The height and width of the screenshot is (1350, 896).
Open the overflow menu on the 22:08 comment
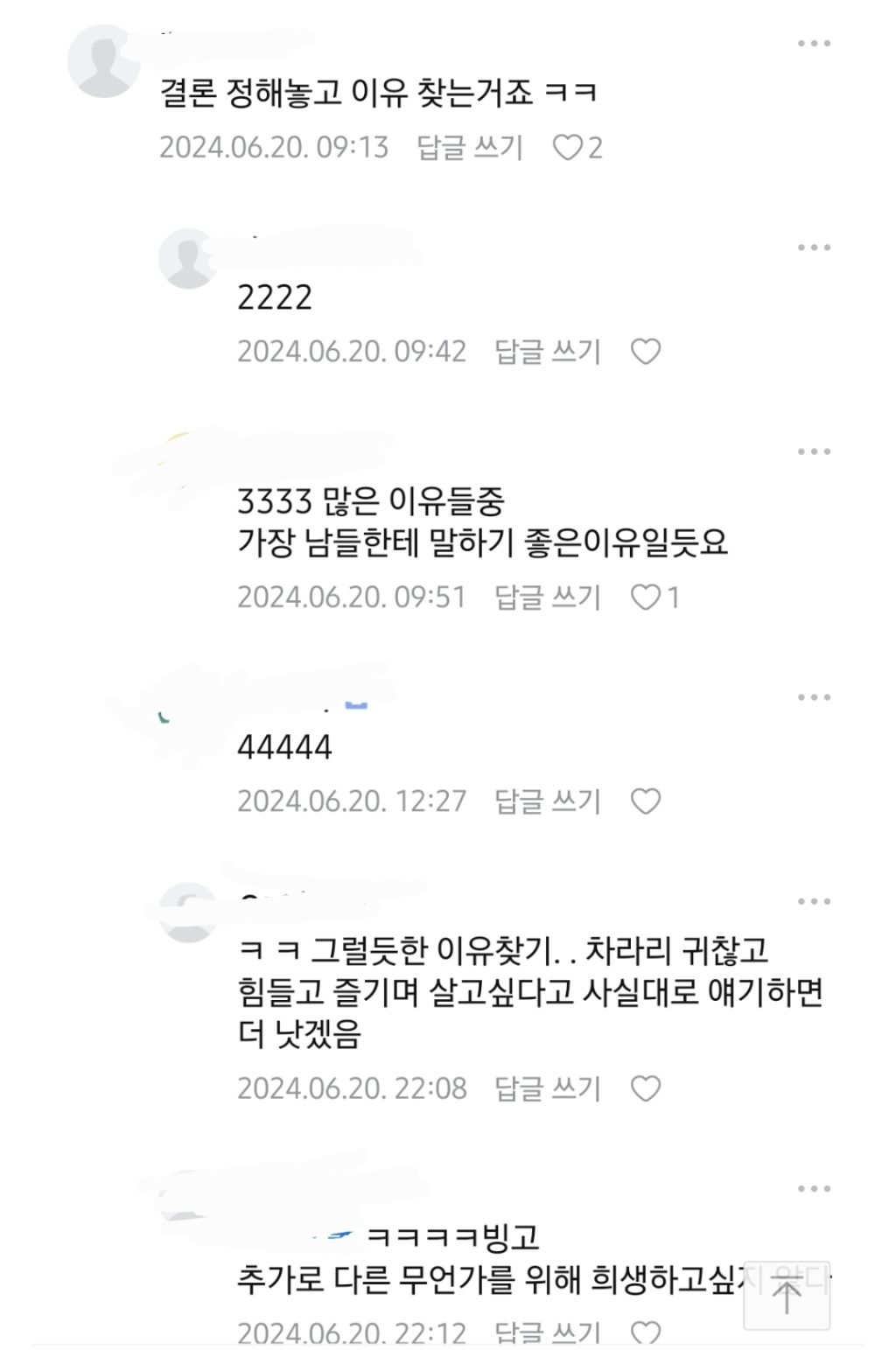(x=814, y=901)
